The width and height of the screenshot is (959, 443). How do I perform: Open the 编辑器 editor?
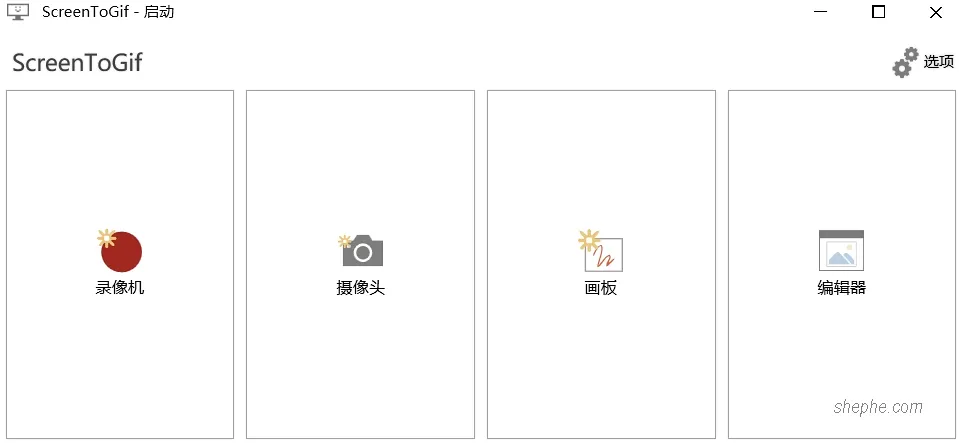click(x=841, y=264)
